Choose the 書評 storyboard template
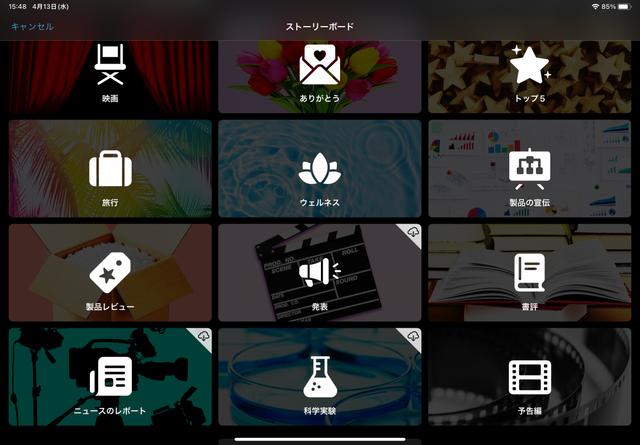This screenshot has height=445, width=640. 529,273
